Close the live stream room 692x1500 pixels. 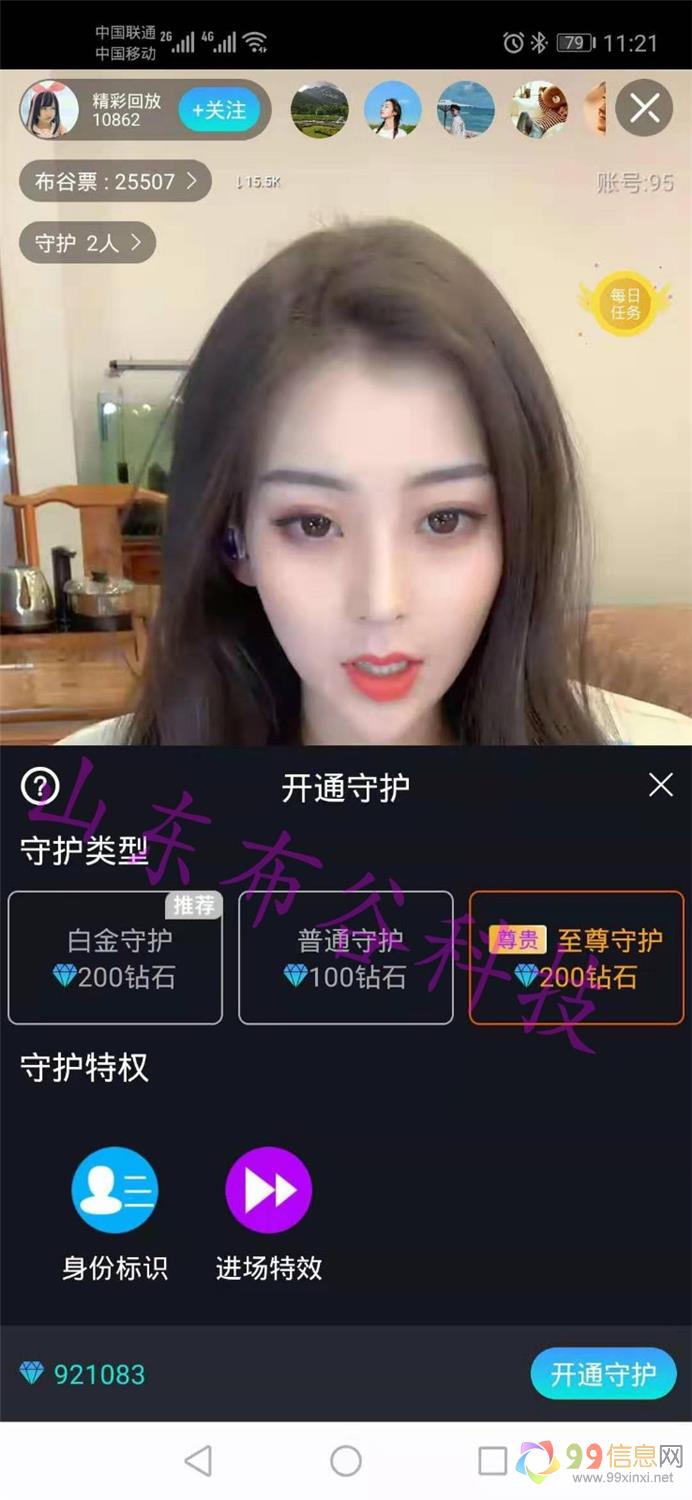click(644, 109)
